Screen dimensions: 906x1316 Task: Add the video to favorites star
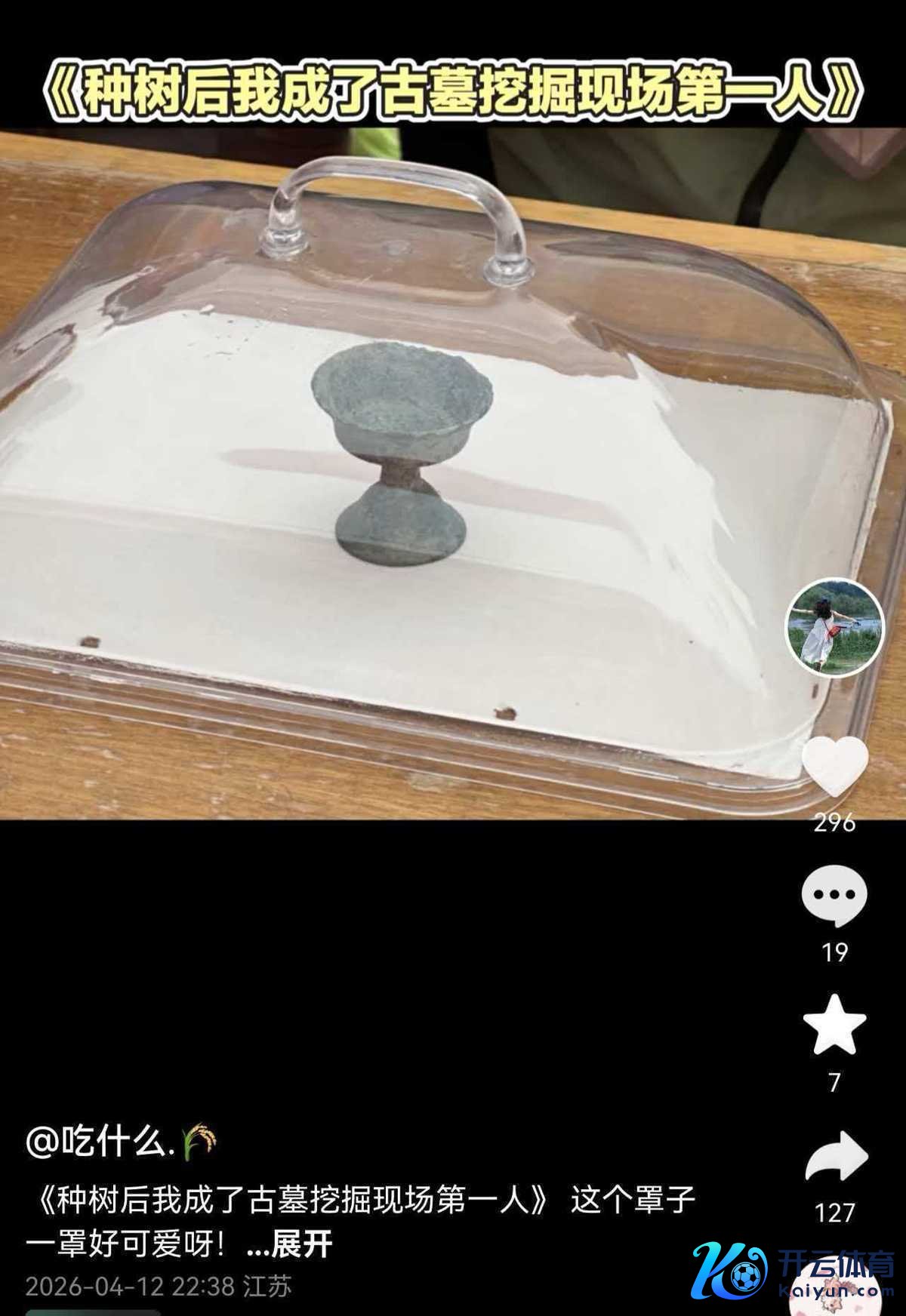pyautogui.click(x=834, y=1025)
